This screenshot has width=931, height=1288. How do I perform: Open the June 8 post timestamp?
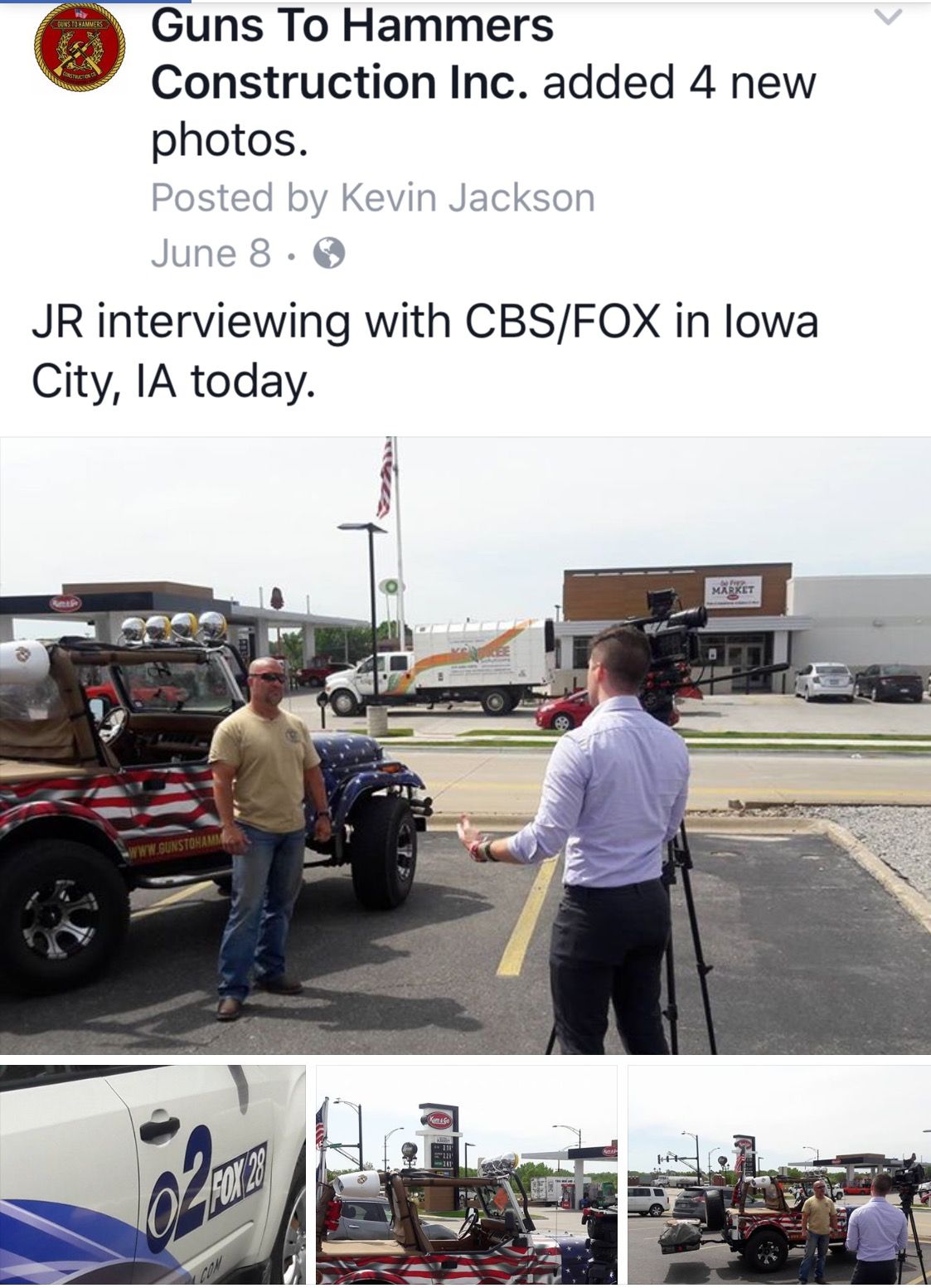pos(211,253)
